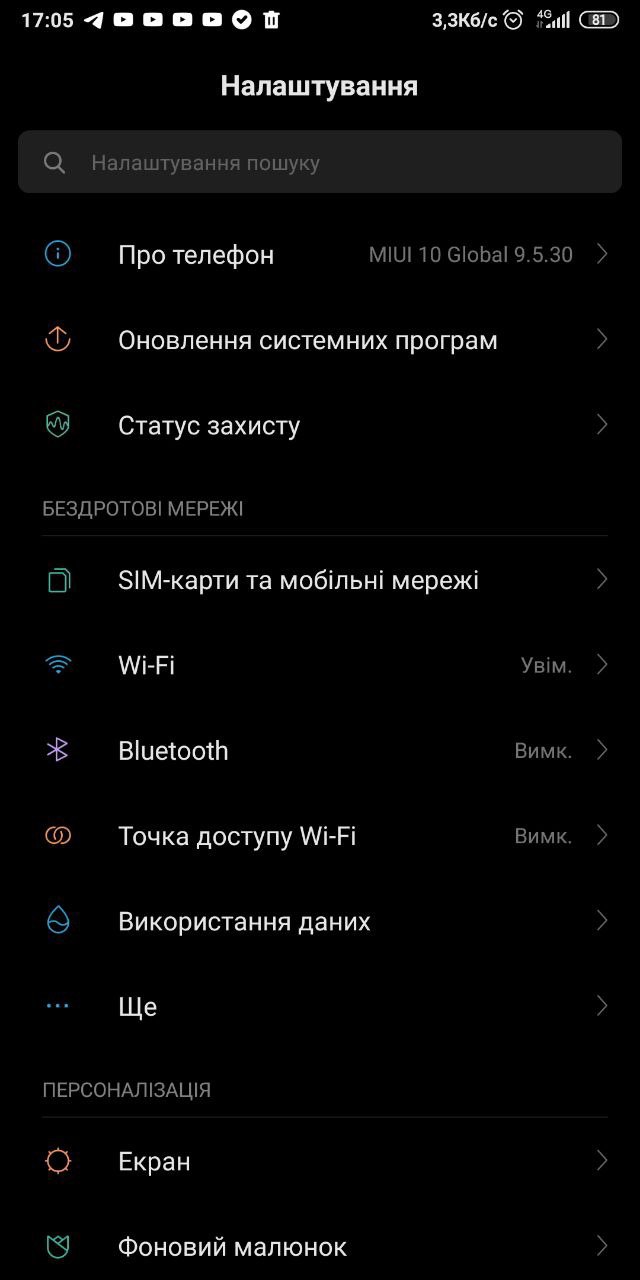Open Фоновий малюнок
The height and width of the screenshot is (1280, 640).
[320, 1246]
